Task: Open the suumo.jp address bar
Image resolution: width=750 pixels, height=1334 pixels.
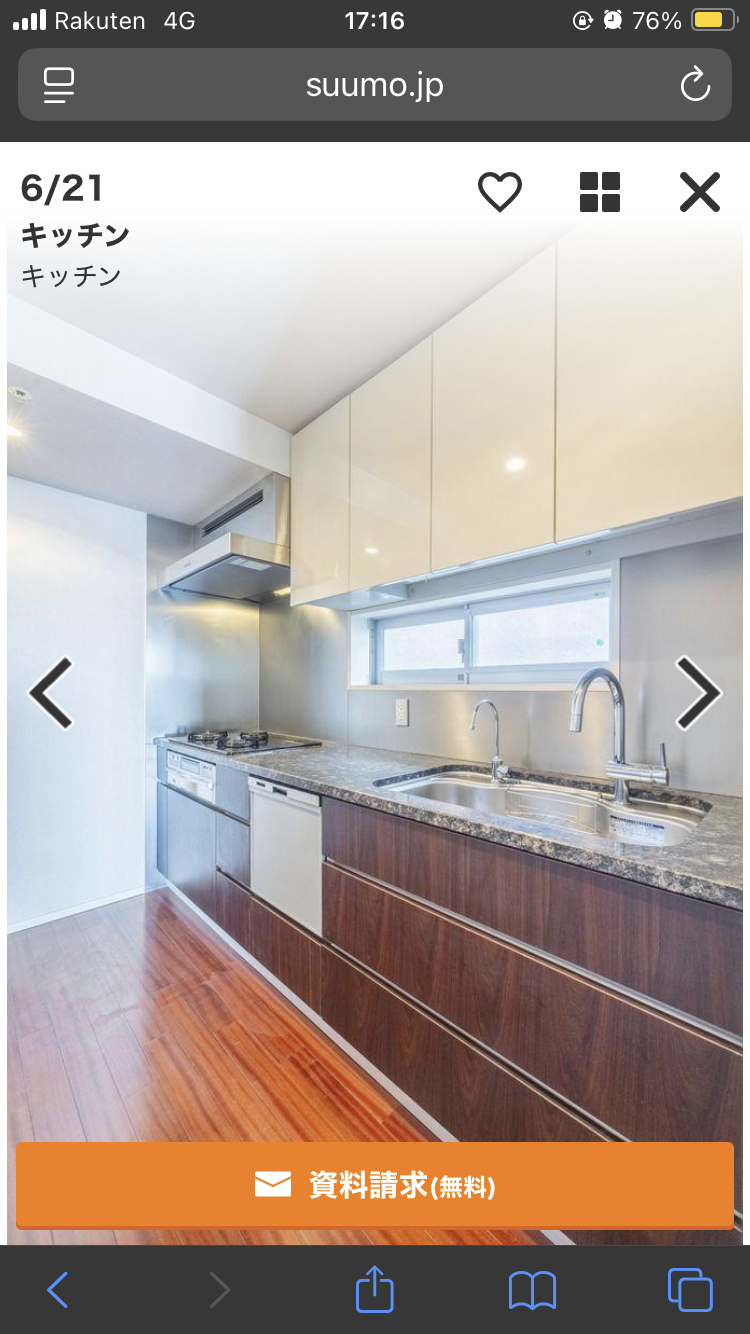Action: (x=375, y=86)
